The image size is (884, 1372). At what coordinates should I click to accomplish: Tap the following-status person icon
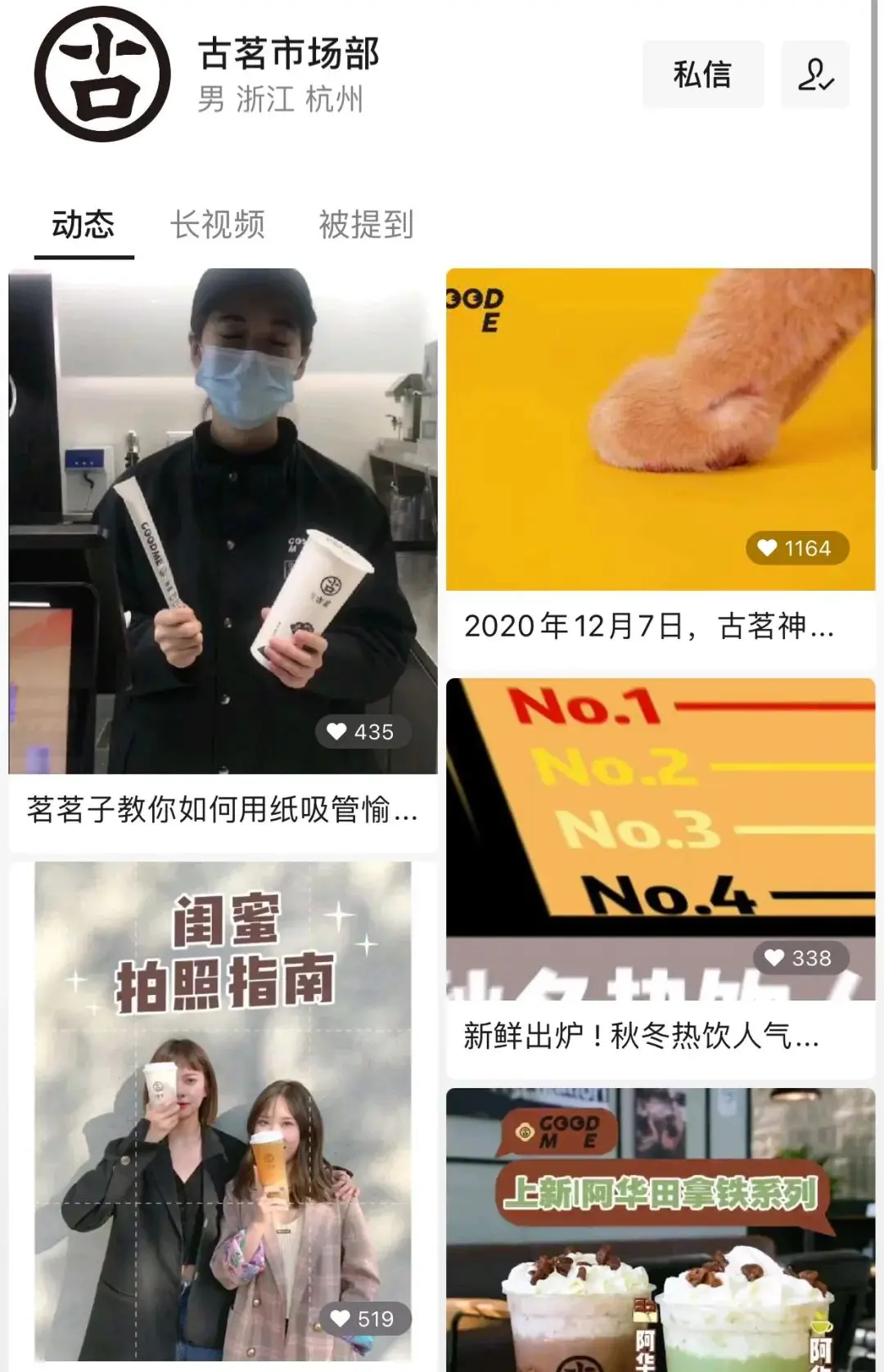[815, 74]
